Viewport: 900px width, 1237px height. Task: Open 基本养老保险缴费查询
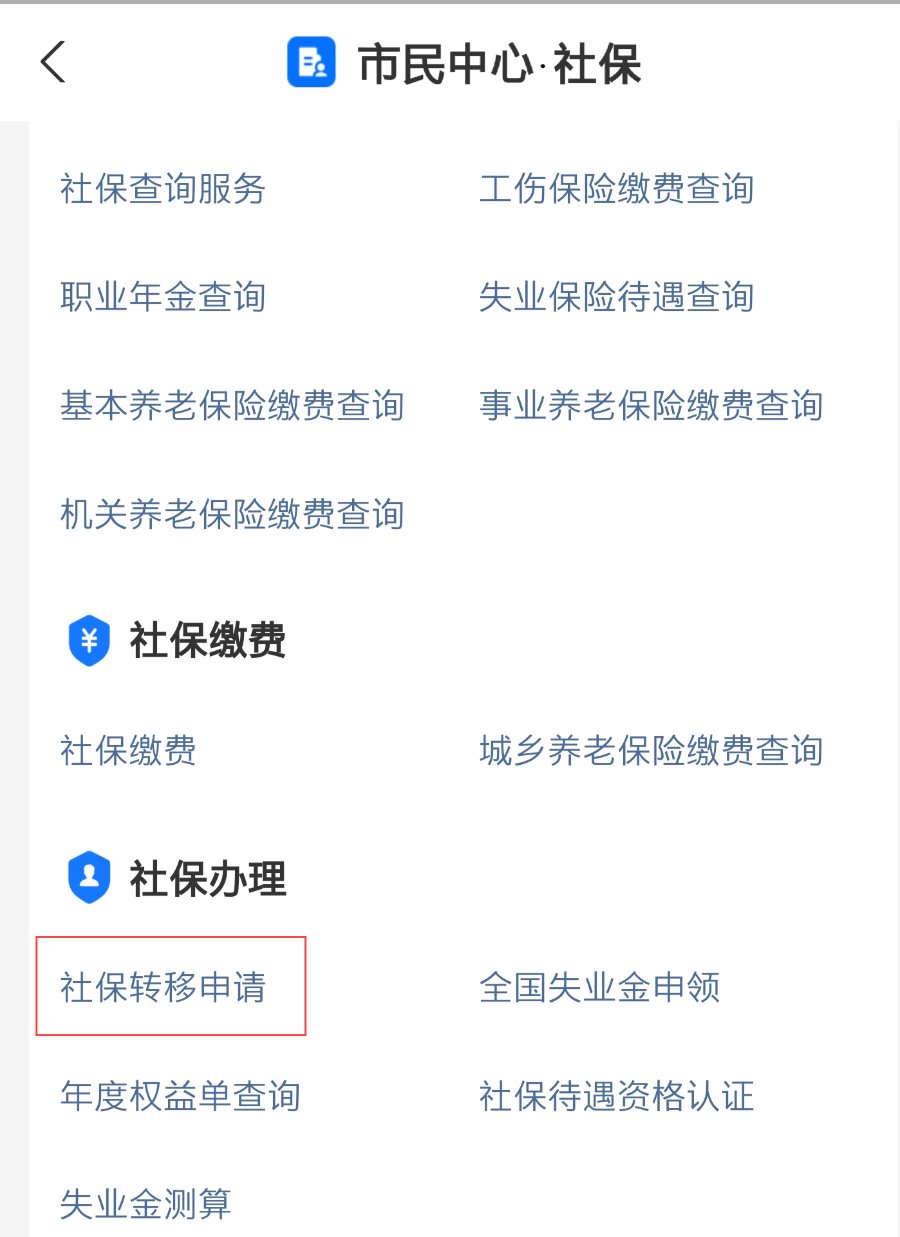pyautogui.click(x=232, y=406)
